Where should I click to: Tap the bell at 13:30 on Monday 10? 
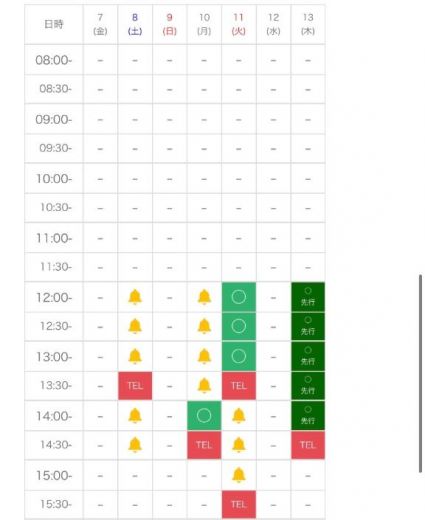(x=204, y=386)
